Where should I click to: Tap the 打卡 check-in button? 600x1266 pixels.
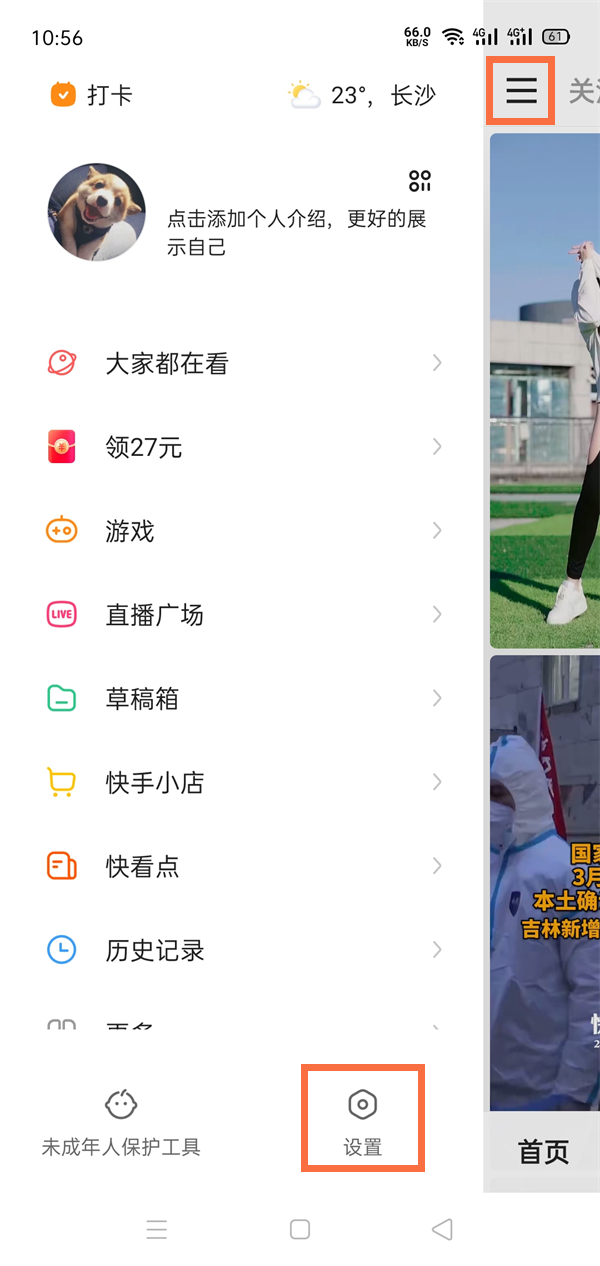pyautogui.click(x=91, y=95)
